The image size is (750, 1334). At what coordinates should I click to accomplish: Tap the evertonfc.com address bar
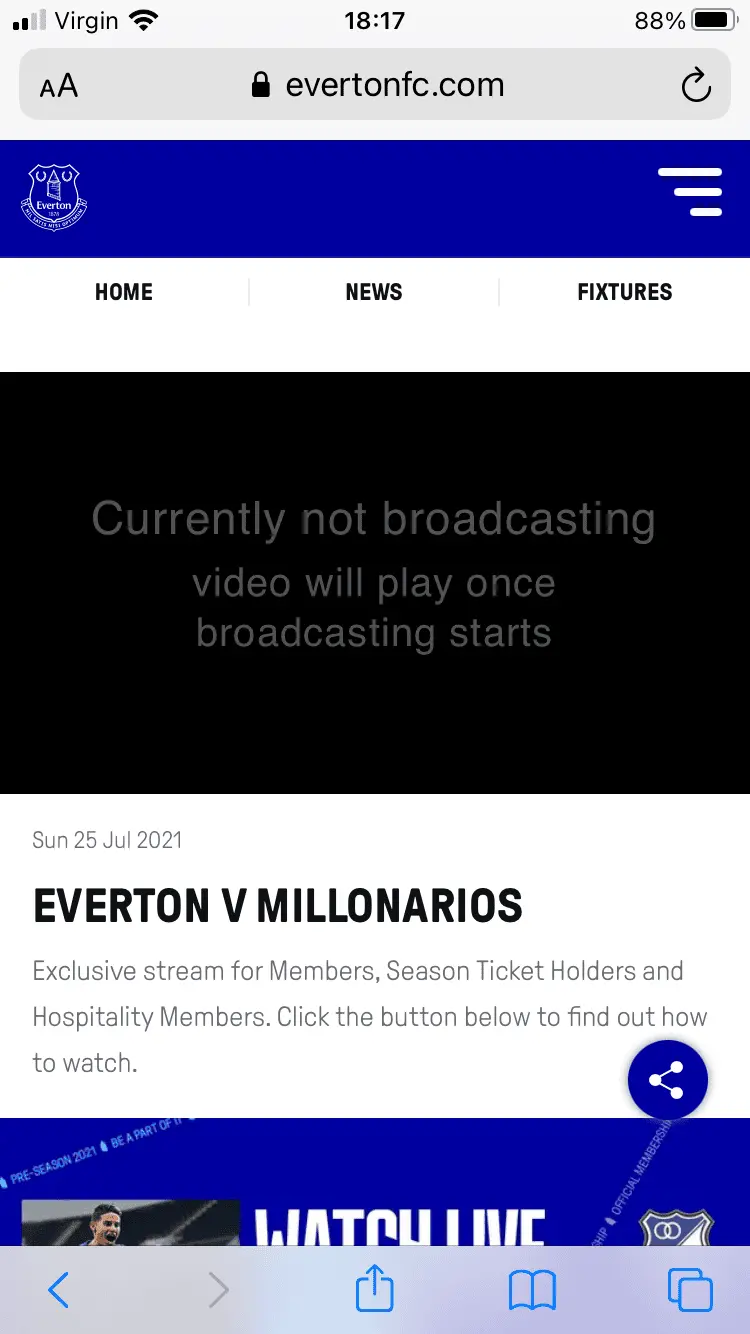(380, 86)
